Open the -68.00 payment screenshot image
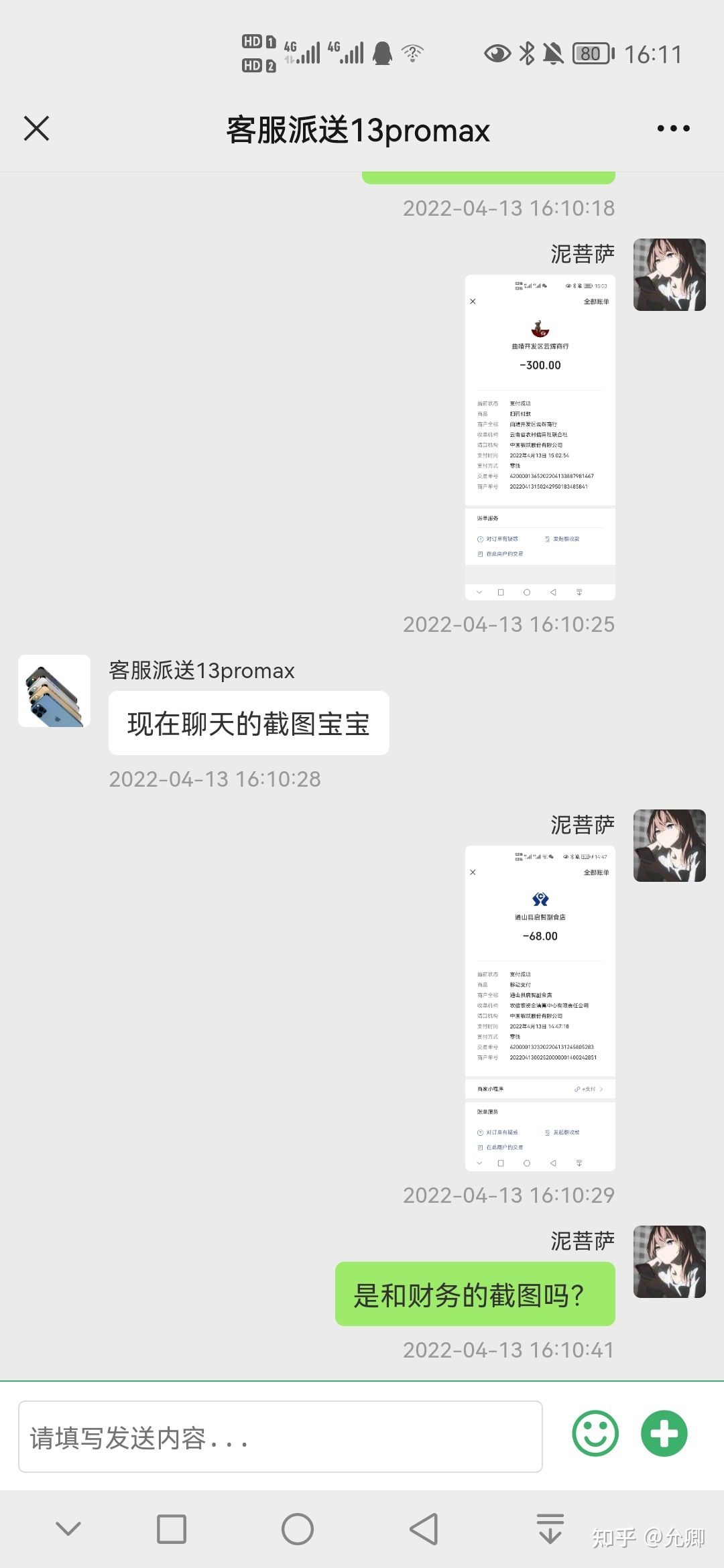The image size is (724, 1568). coord(540,1008)
